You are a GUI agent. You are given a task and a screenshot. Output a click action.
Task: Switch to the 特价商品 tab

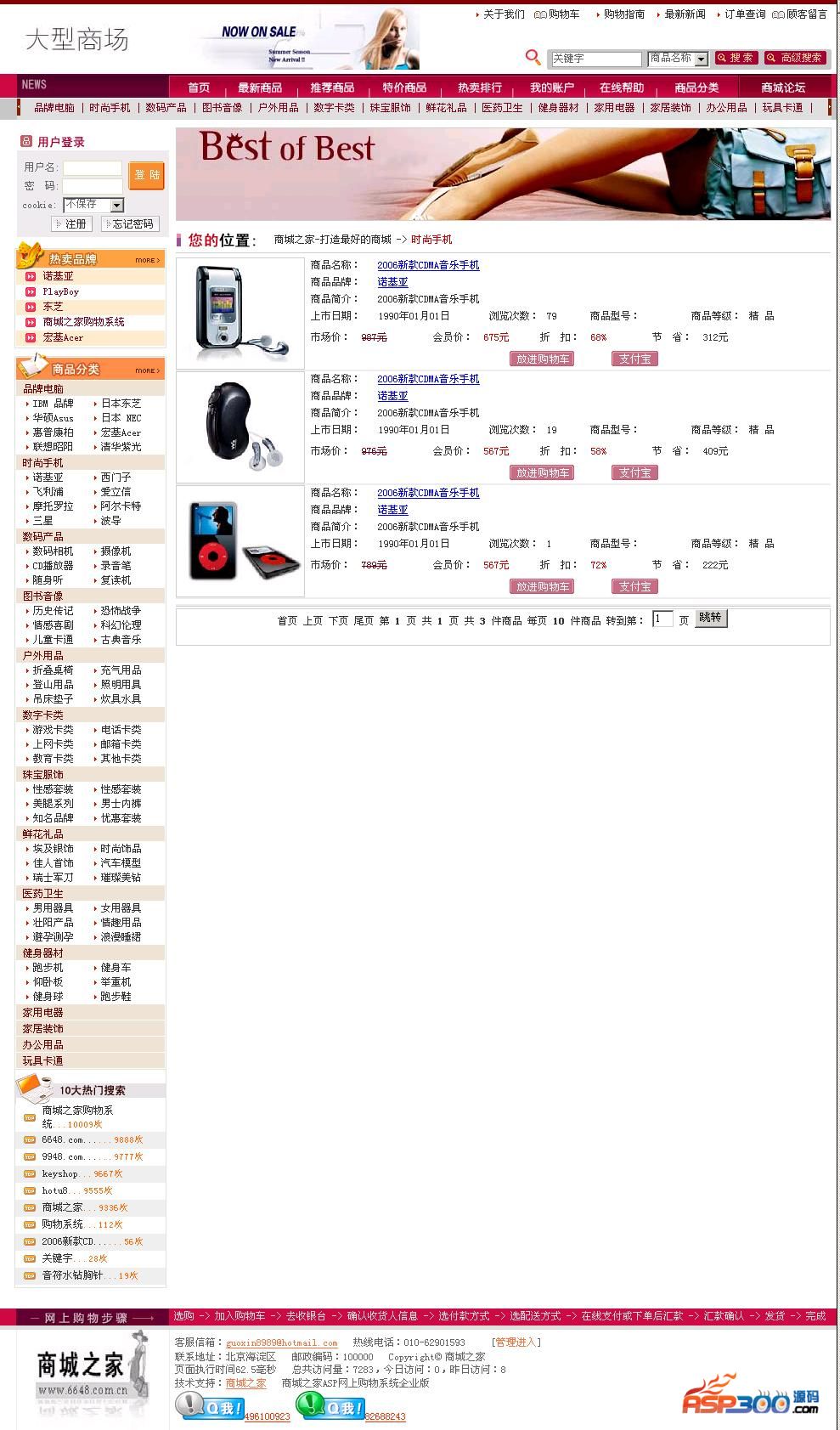click(404, 88)
